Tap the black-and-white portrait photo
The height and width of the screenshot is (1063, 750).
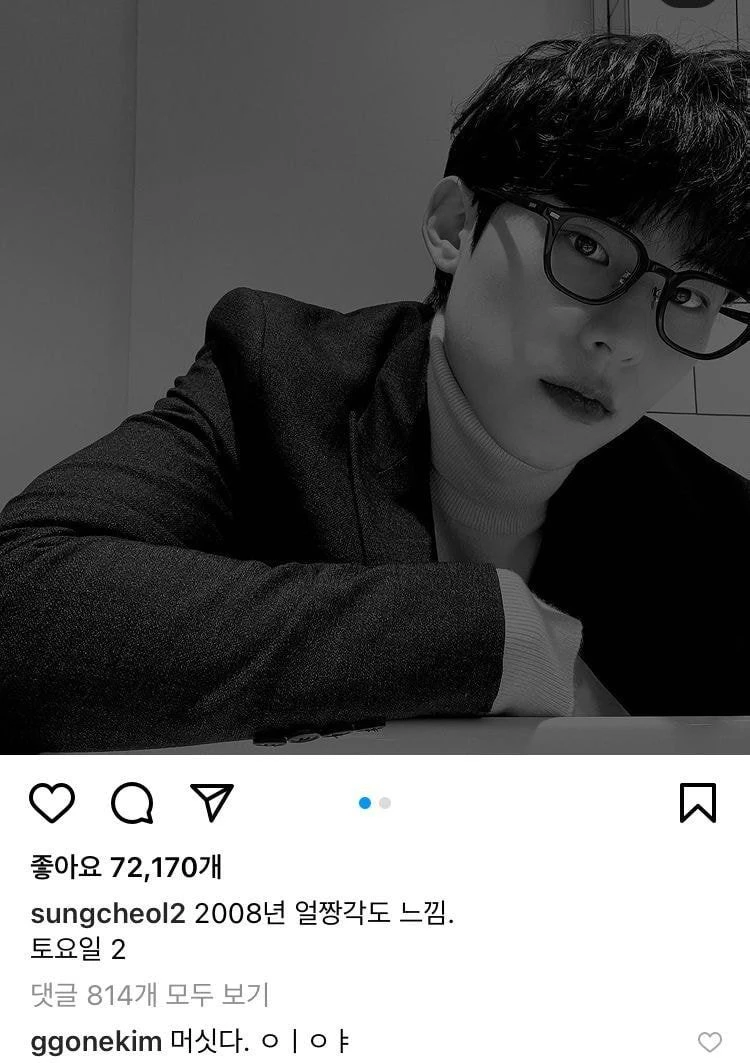coord(375,380)
